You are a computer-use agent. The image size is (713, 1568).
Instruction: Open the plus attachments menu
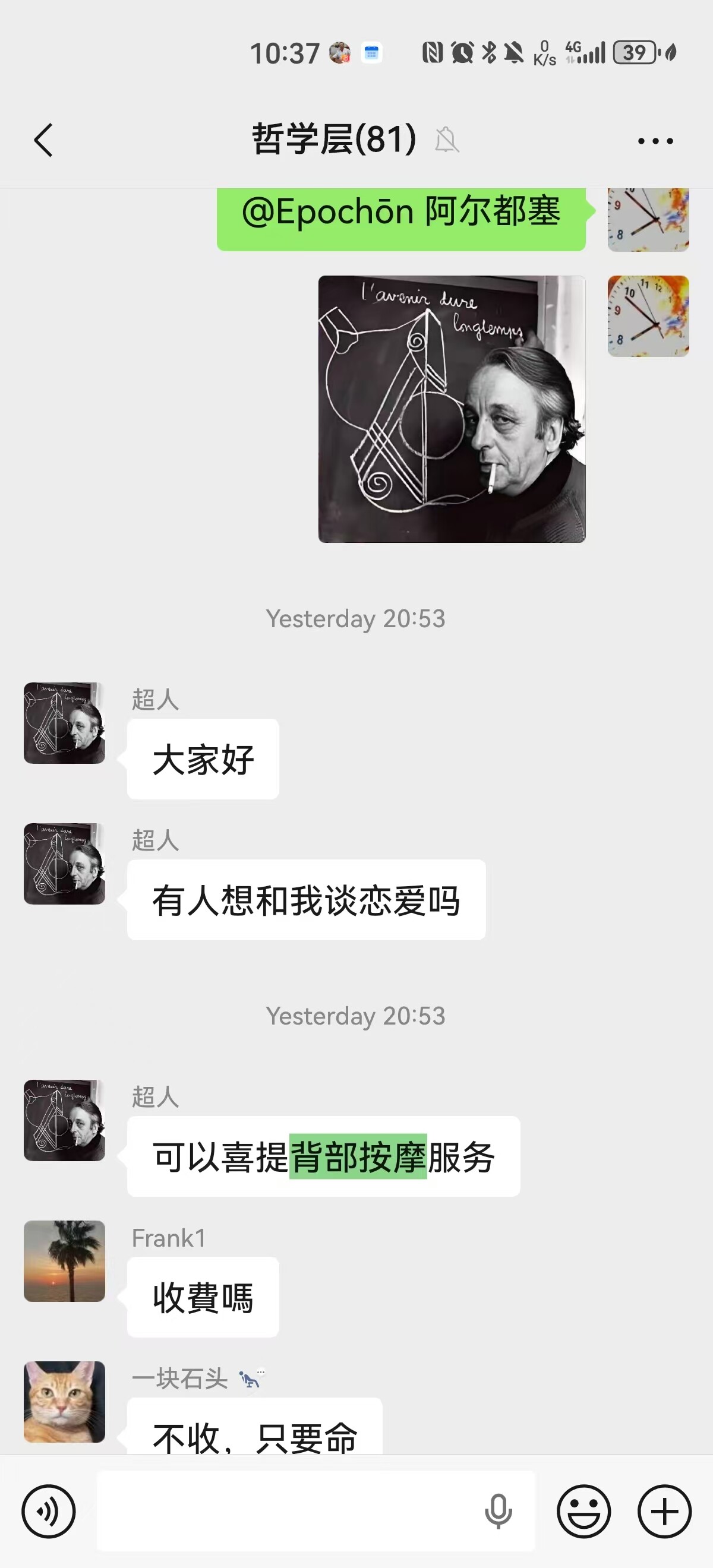click(664, 1512)
